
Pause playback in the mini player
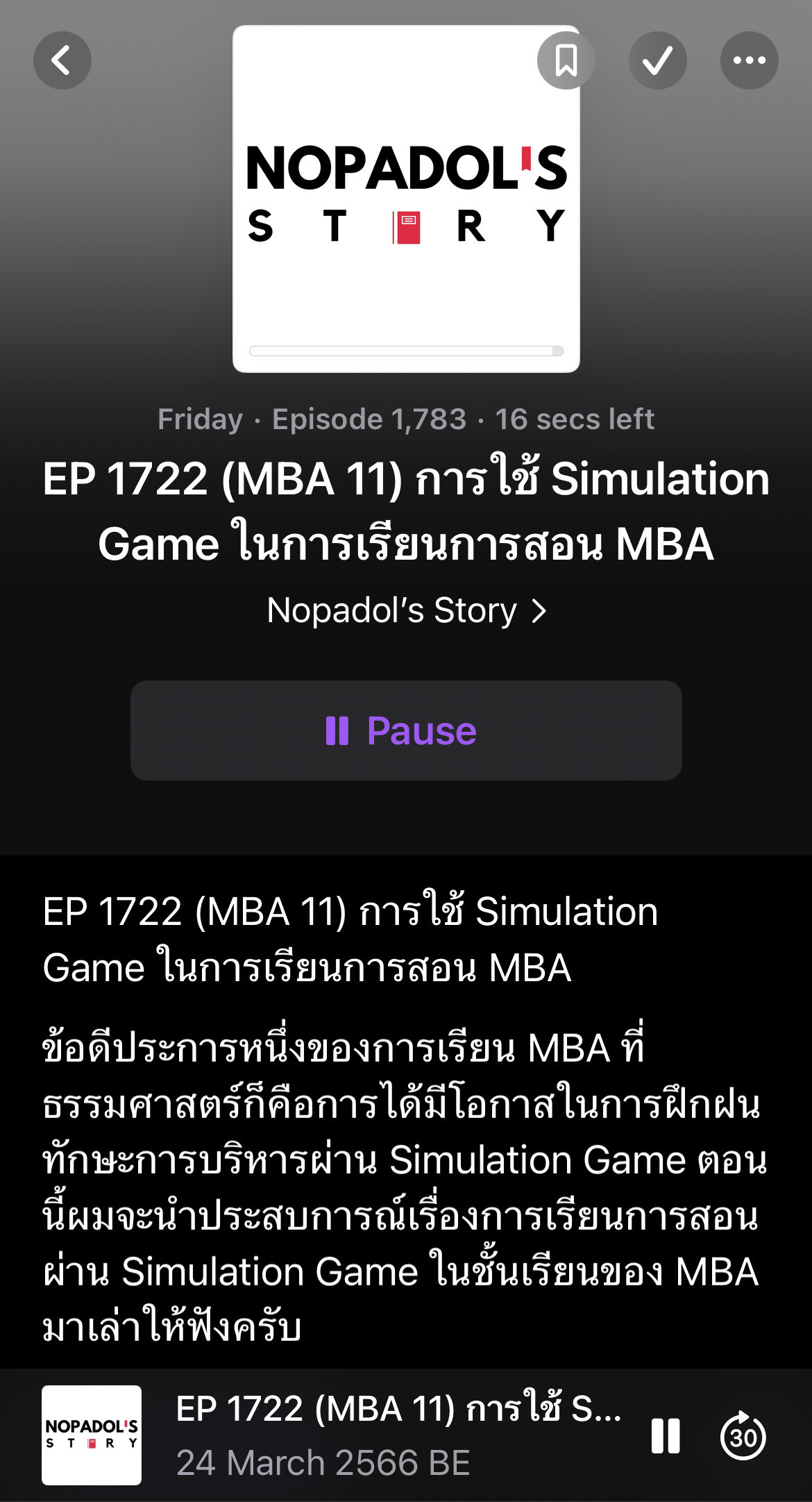[665, 1436]
